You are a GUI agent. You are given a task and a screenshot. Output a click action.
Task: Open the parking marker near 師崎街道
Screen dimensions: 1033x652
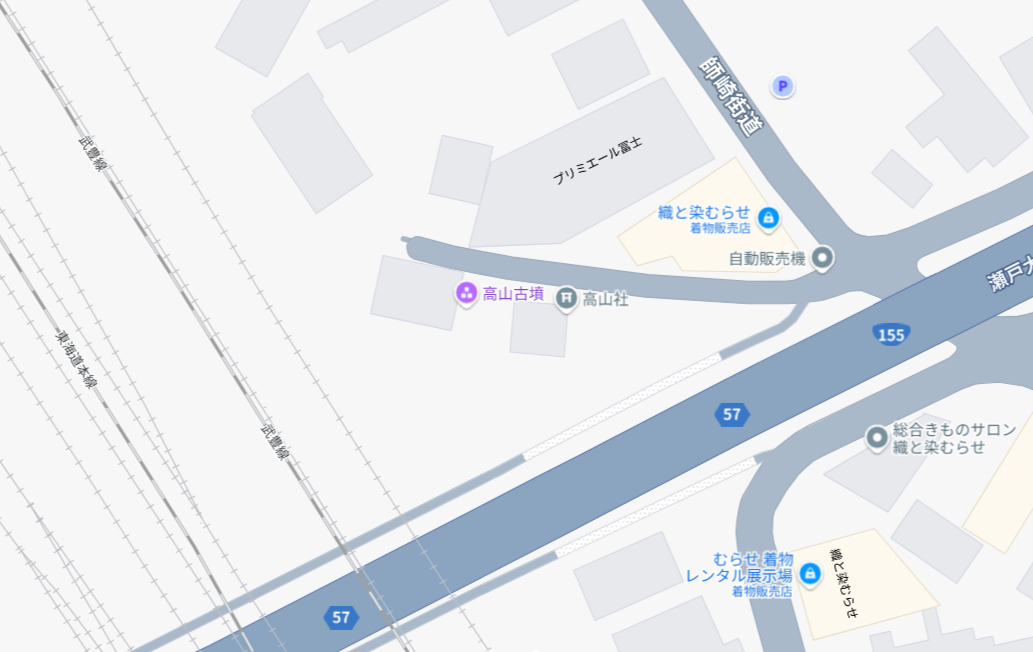pyautogui.click(x=783, y=87)
